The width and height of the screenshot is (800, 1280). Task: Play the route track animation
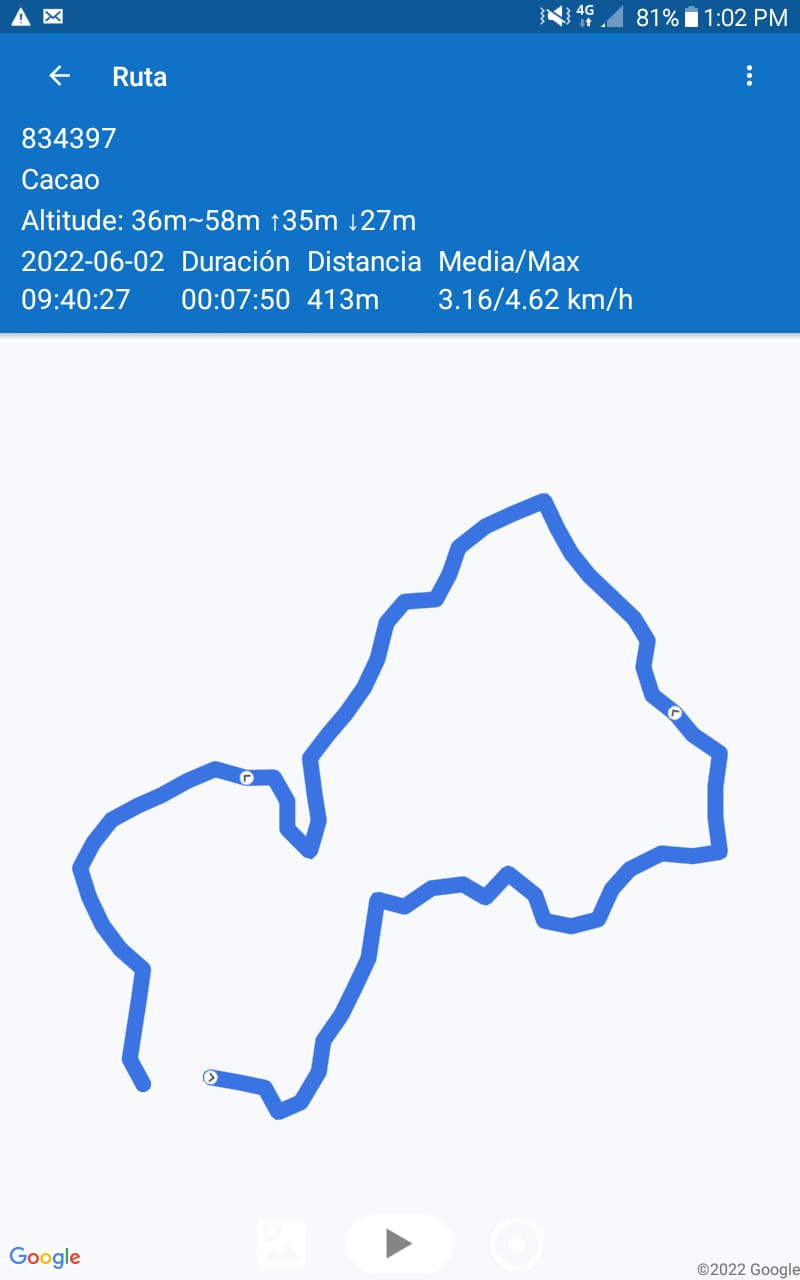pyautogui.click(x=399, y=1243)
